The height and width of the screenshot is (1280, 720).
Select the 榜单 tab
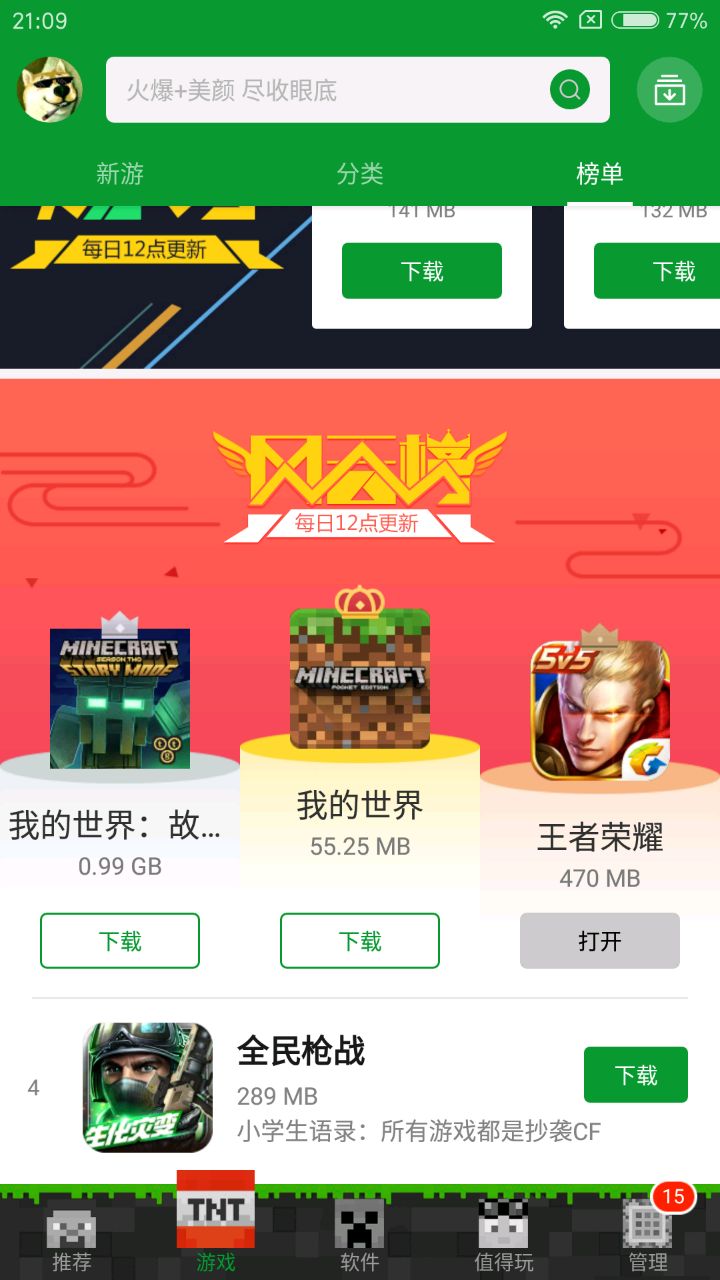pos(600,174)
